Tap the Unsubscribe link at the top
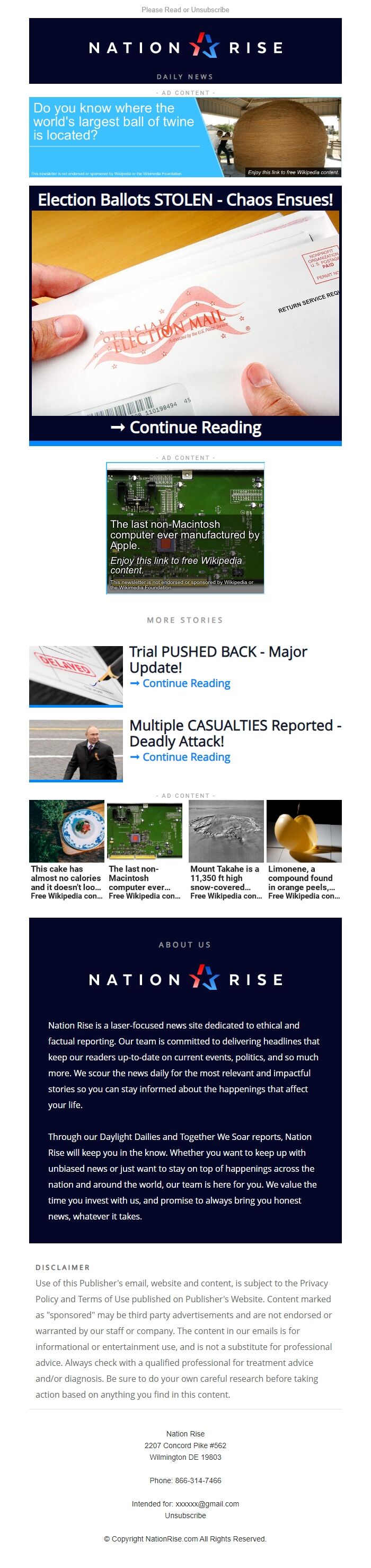The width and height of the screenshot is (371, 1568). tap(211, 10)
